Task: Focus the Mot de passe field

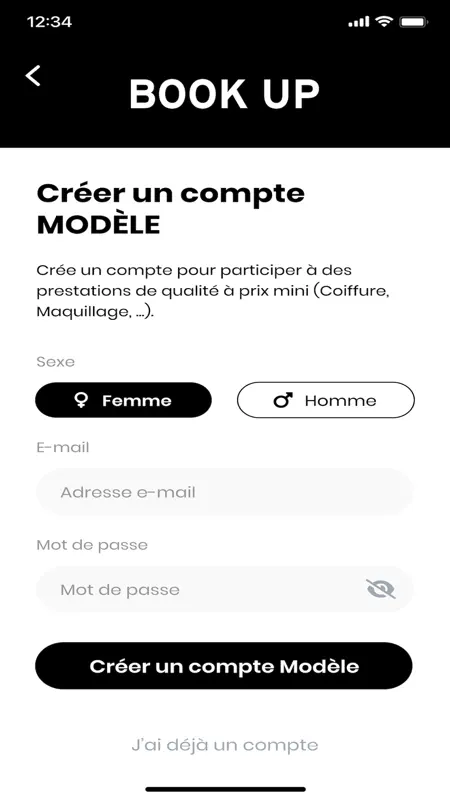Action: click(224, 589)
